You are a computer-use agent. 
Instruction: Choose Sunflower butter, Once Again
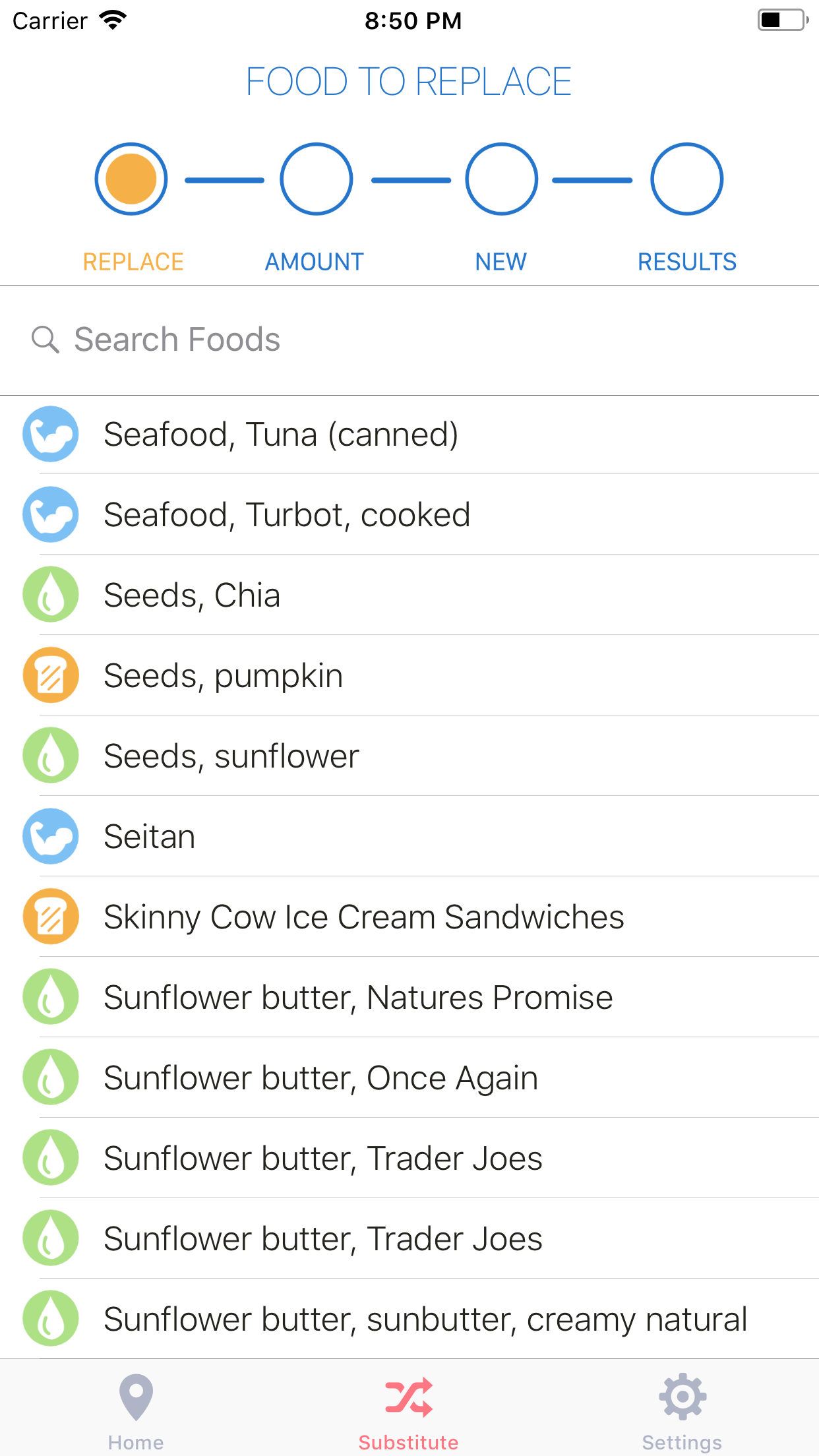[x=409, y=1077]
